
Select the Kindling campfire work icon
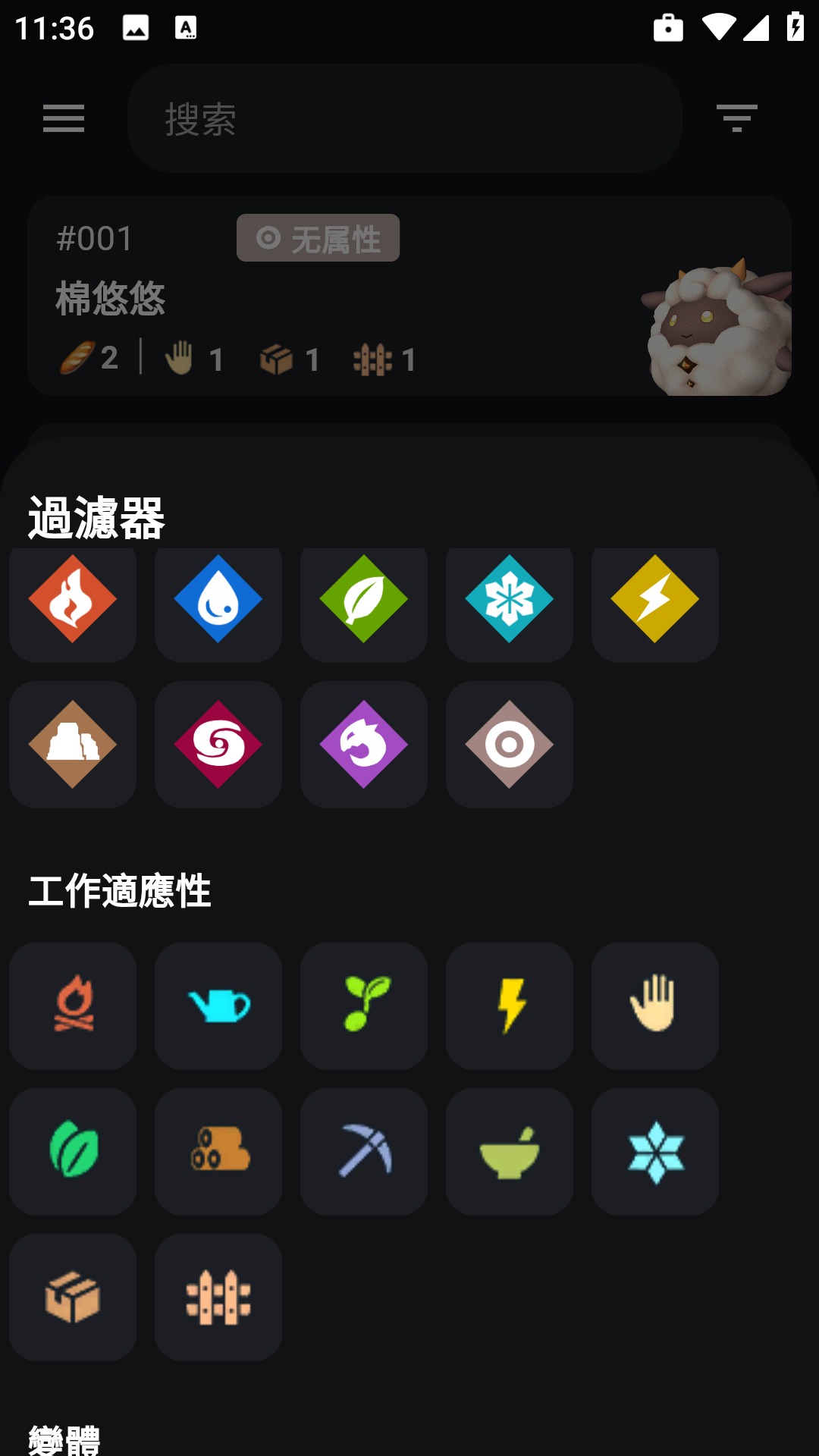click(x=72, y=1006)
